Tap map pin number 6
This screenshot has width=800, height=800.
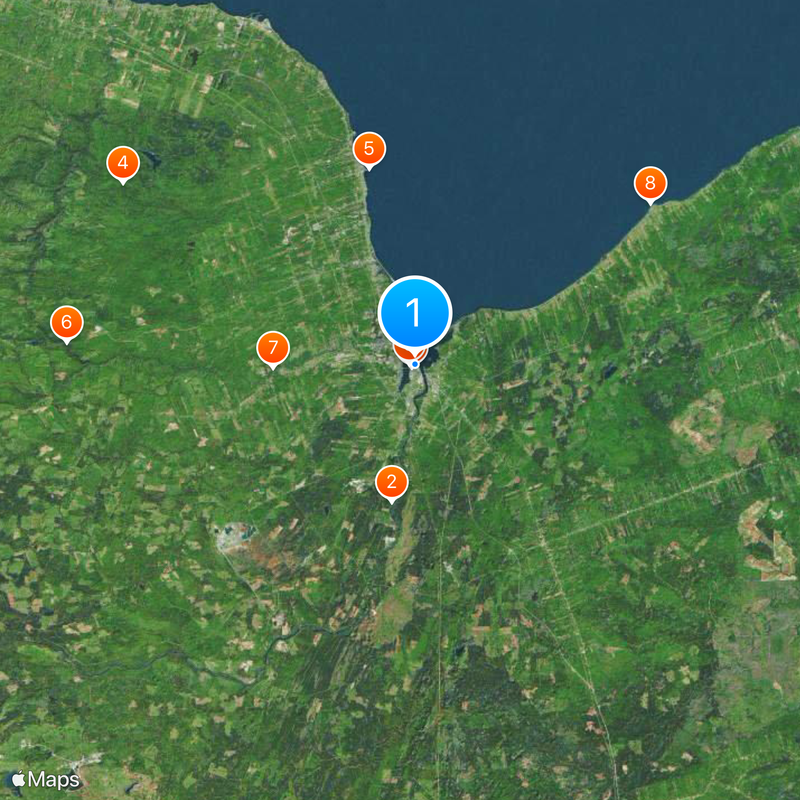pos(67,322)
